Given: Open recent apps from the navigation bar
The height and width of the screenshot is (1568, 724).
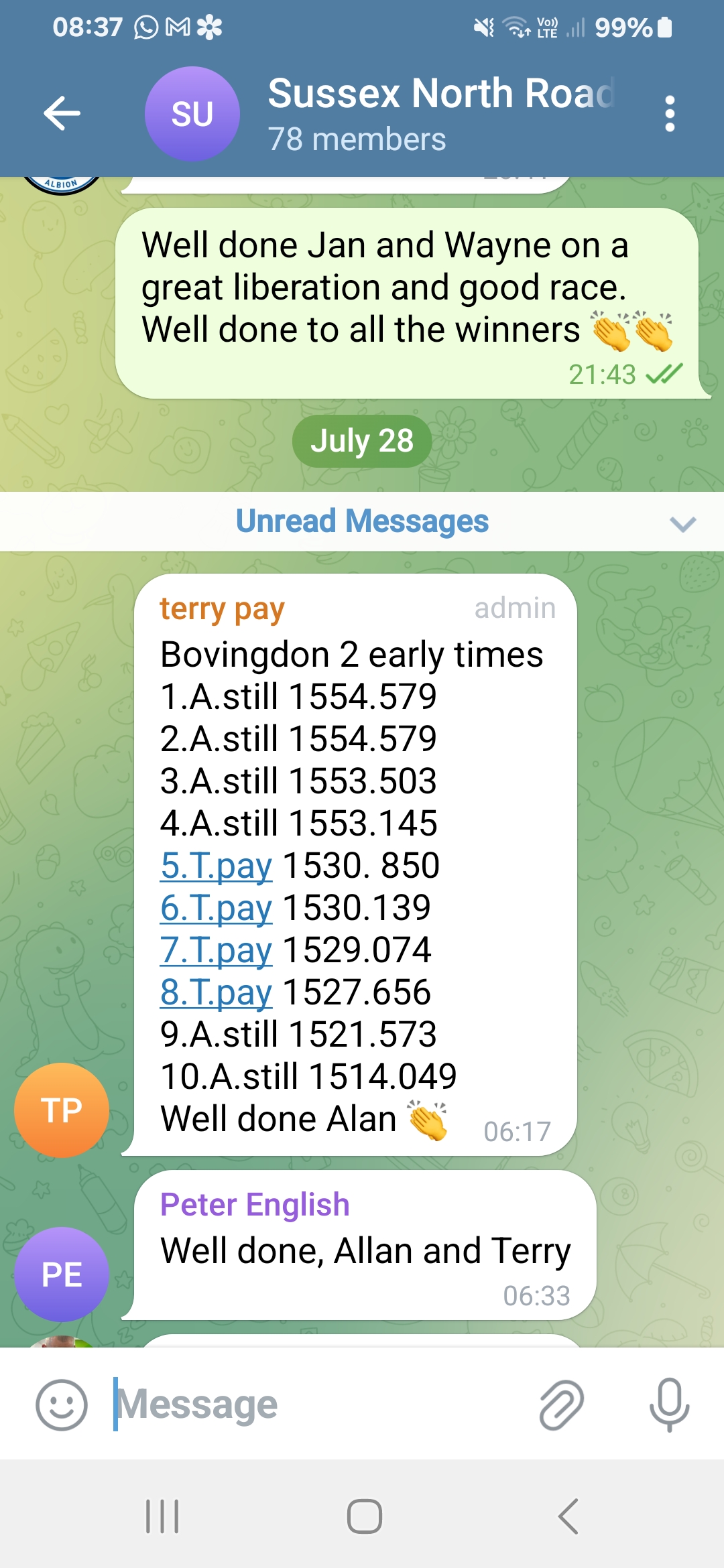Looking at the screenshot, I should point(162,1516).
